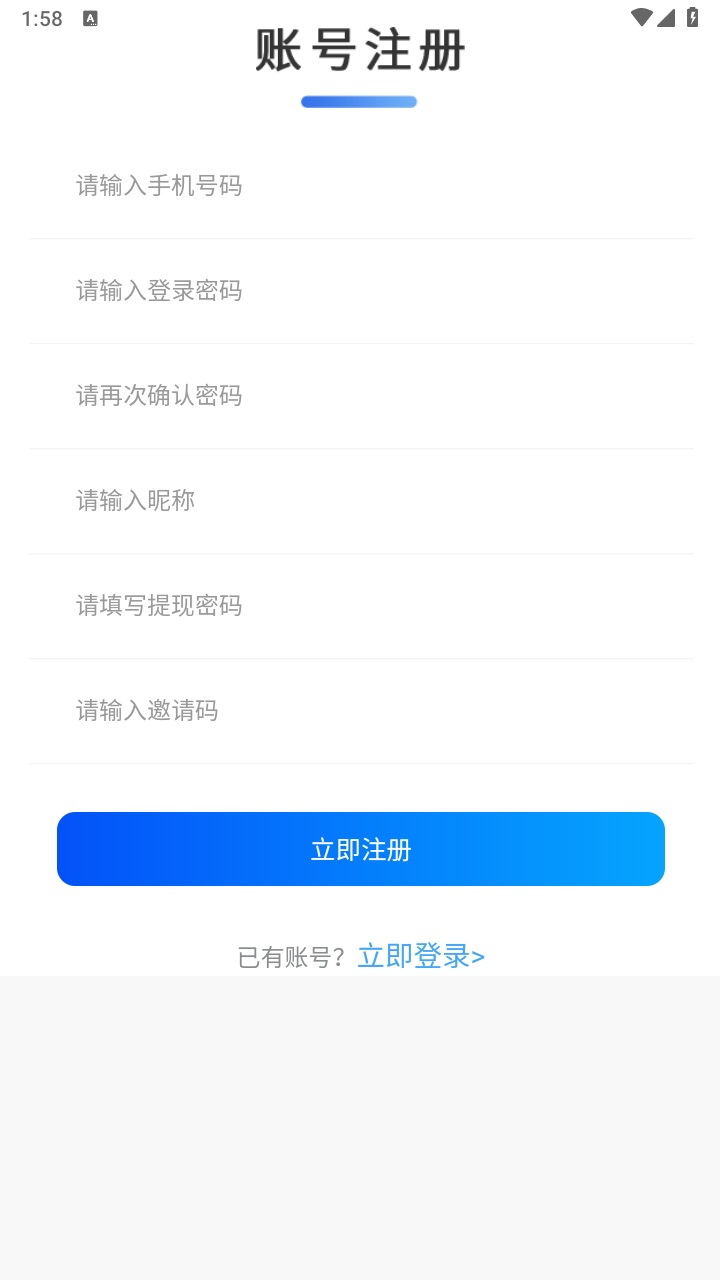
Task: Click the clock showing 1:58
Action: (42, 17)
